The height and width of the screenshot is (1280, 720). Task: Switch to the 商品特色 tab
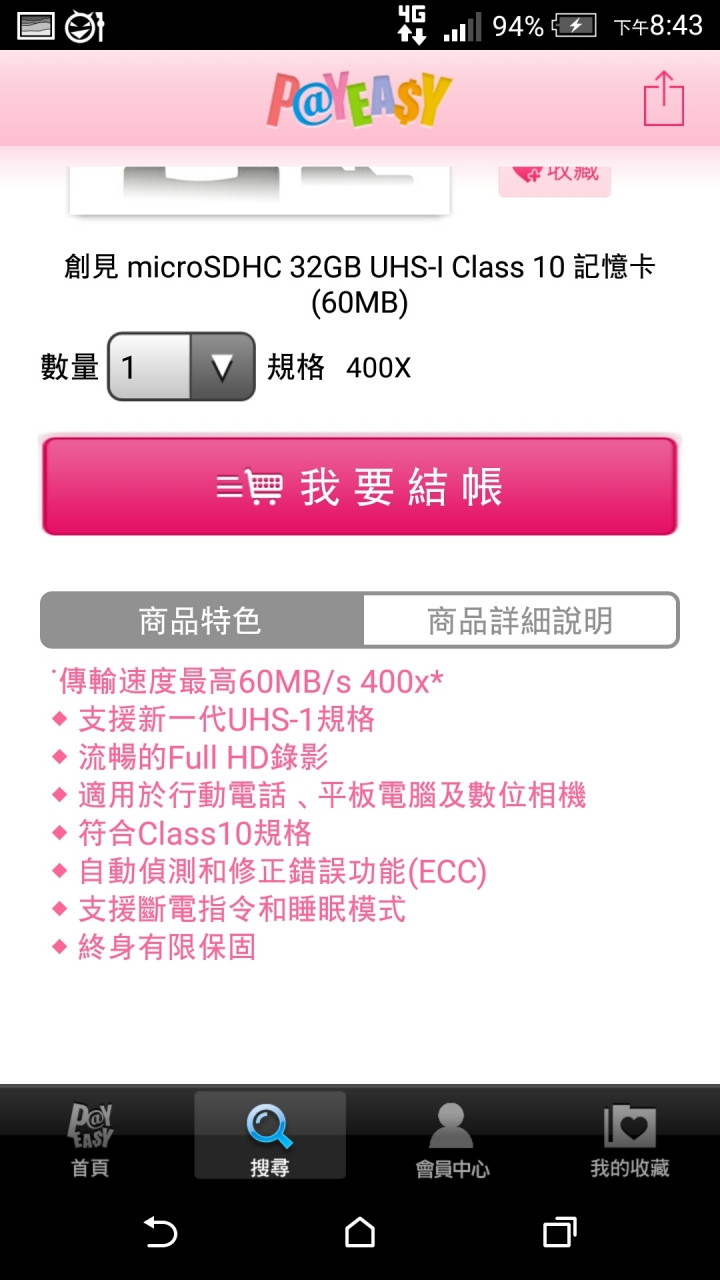pyautogui.click(x=201, y=621)
